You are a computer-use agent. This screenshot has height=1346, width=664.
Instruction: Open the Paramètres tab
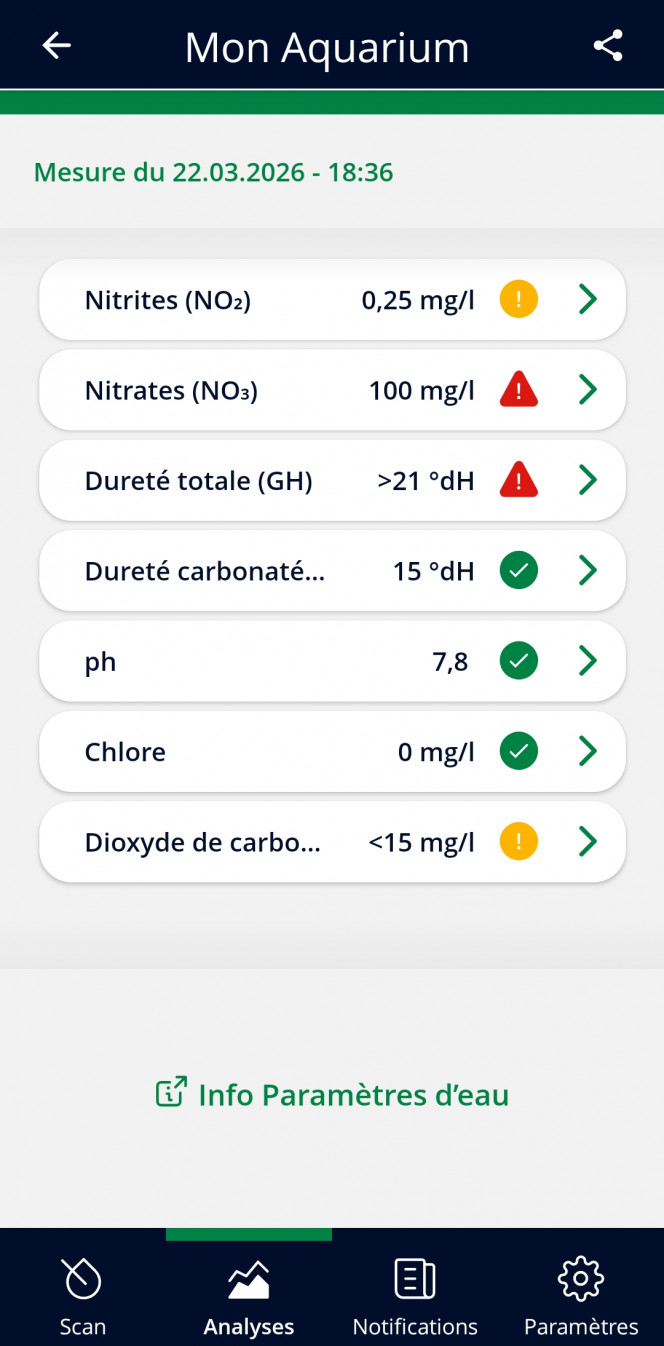click(581, 1297)
